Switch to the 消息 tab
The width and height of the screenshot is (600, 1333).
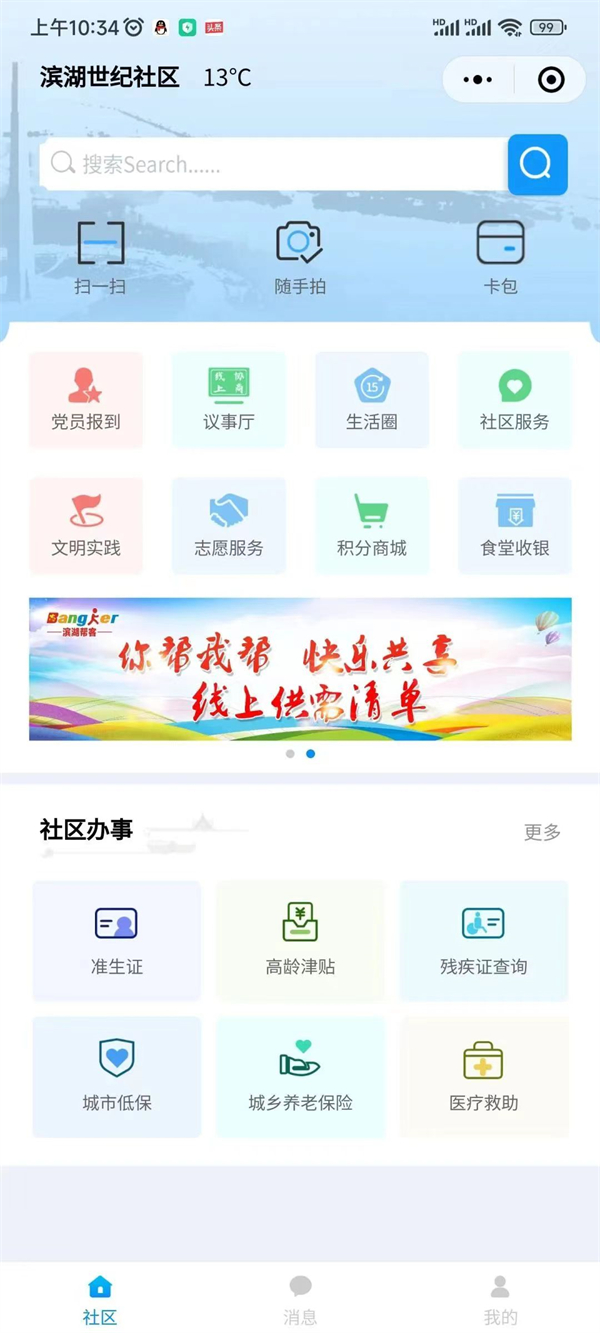[x=300, y=1300]
